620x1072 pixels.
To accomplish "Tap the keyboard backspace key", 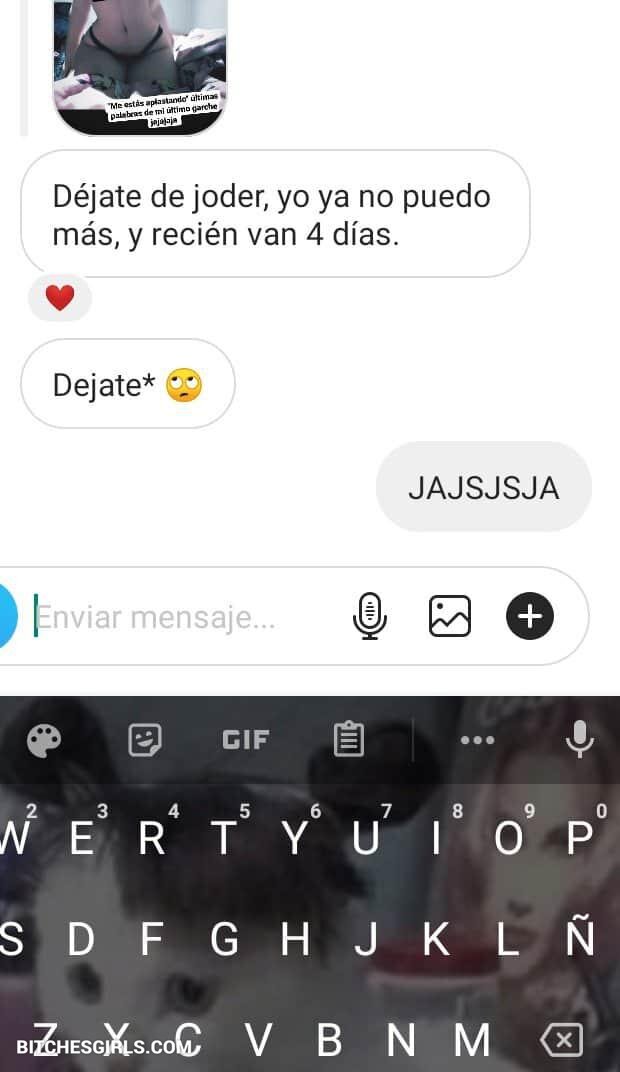I will click(561, 1041).
